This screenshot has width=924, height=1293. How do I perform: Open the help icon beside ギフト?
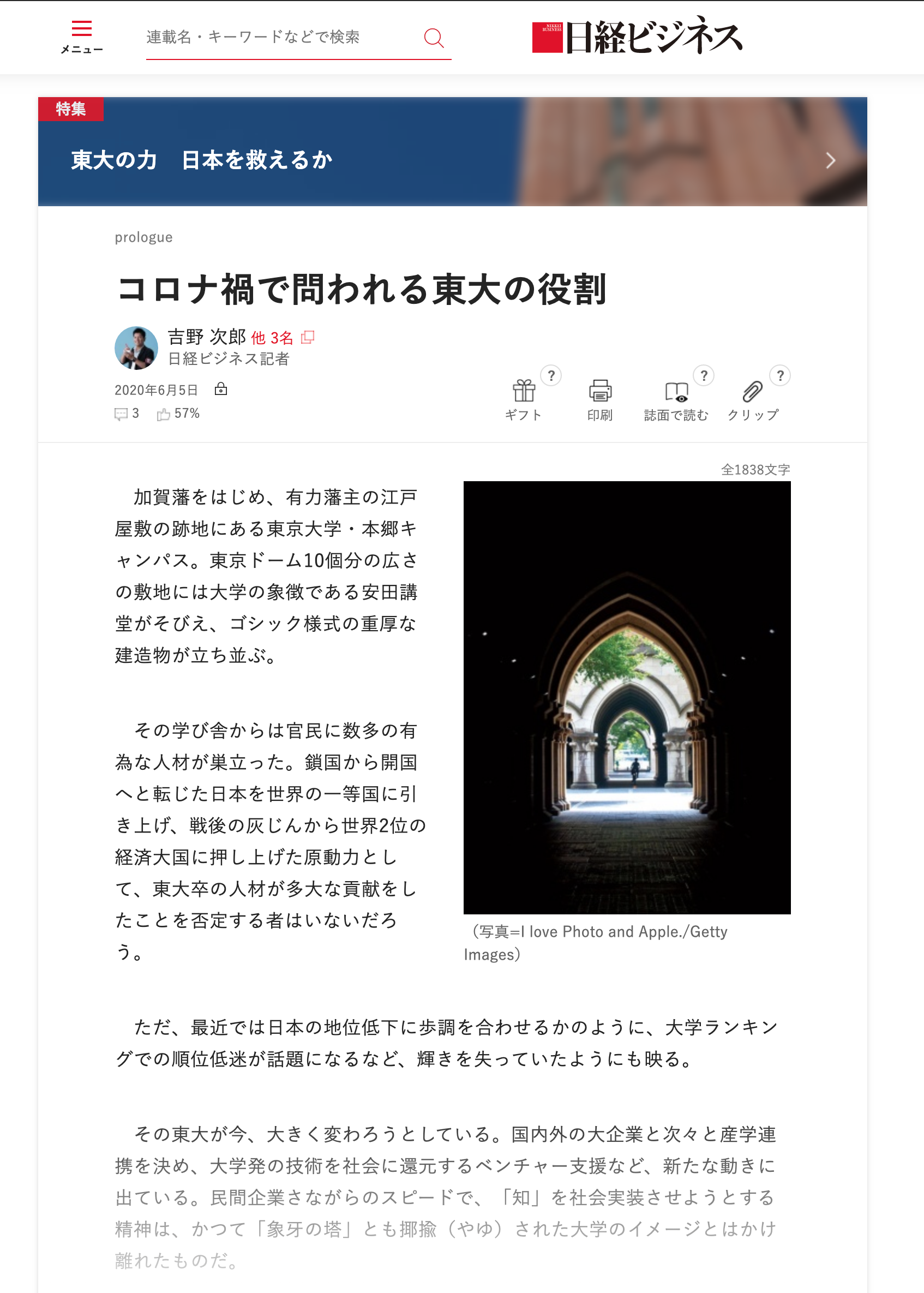551,375
